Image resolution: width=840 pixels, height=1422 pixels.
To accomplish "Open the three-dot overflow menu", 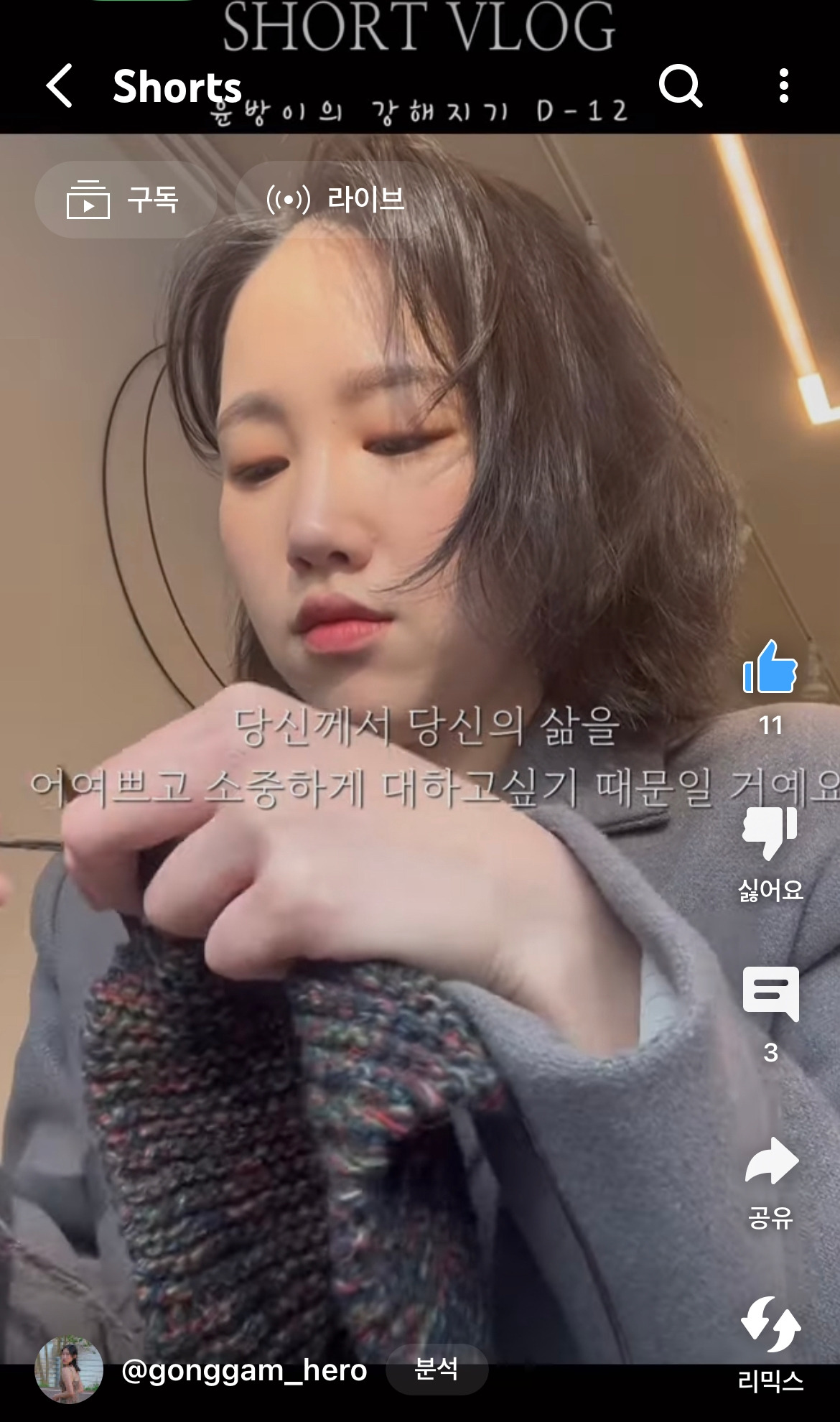I will [784, 86].
